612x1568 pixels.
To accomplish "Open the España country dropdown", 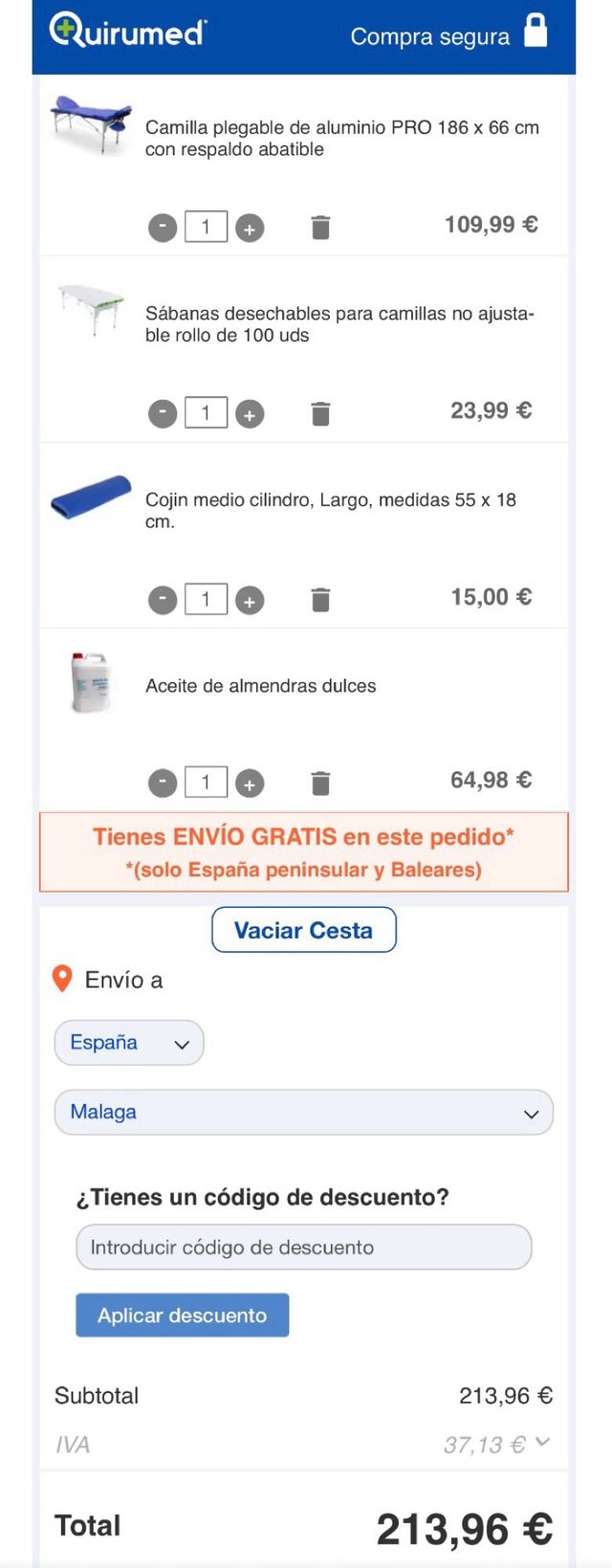I will tap(129, 1043).
